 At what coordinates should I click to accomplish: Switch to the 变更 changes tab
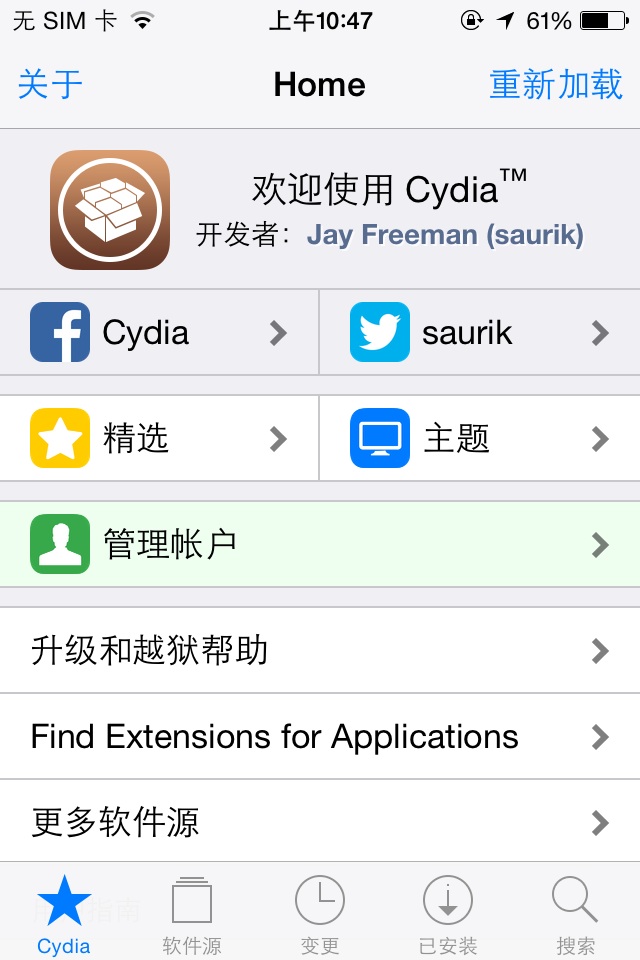pyautogui.click(x=320, y=914)
